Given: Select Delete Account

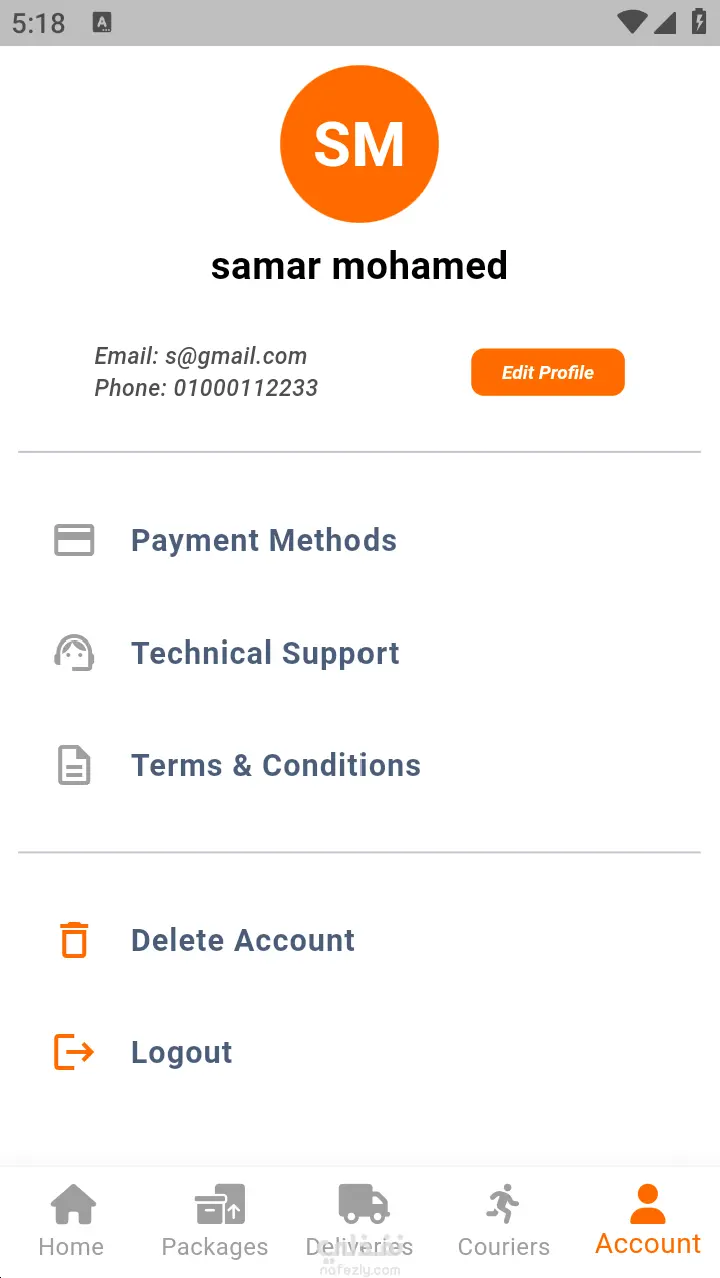Looking at the screenshot, I should [242, 940].
